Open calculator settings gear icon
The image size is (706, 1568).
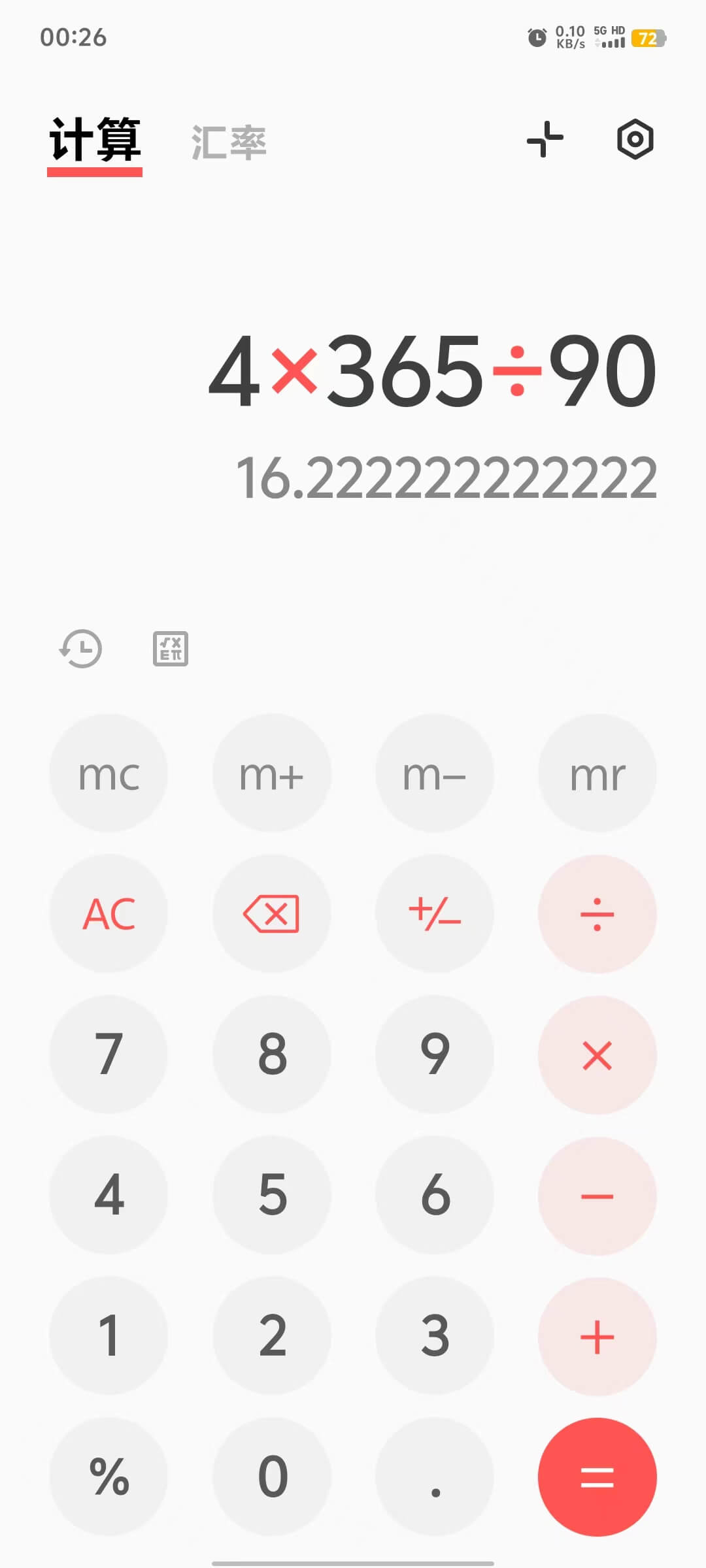point(635,139)
